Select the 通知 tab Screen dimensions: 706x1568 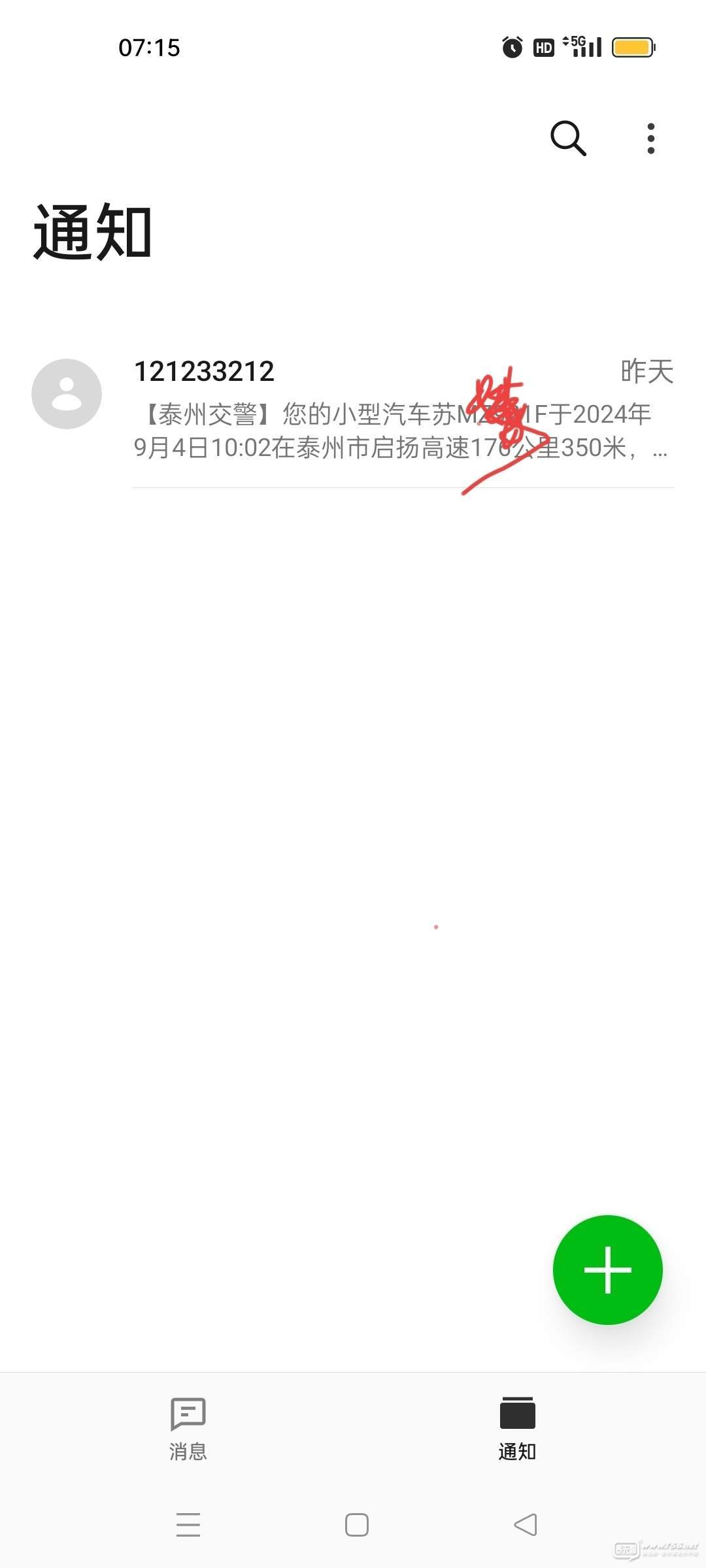517,1428
